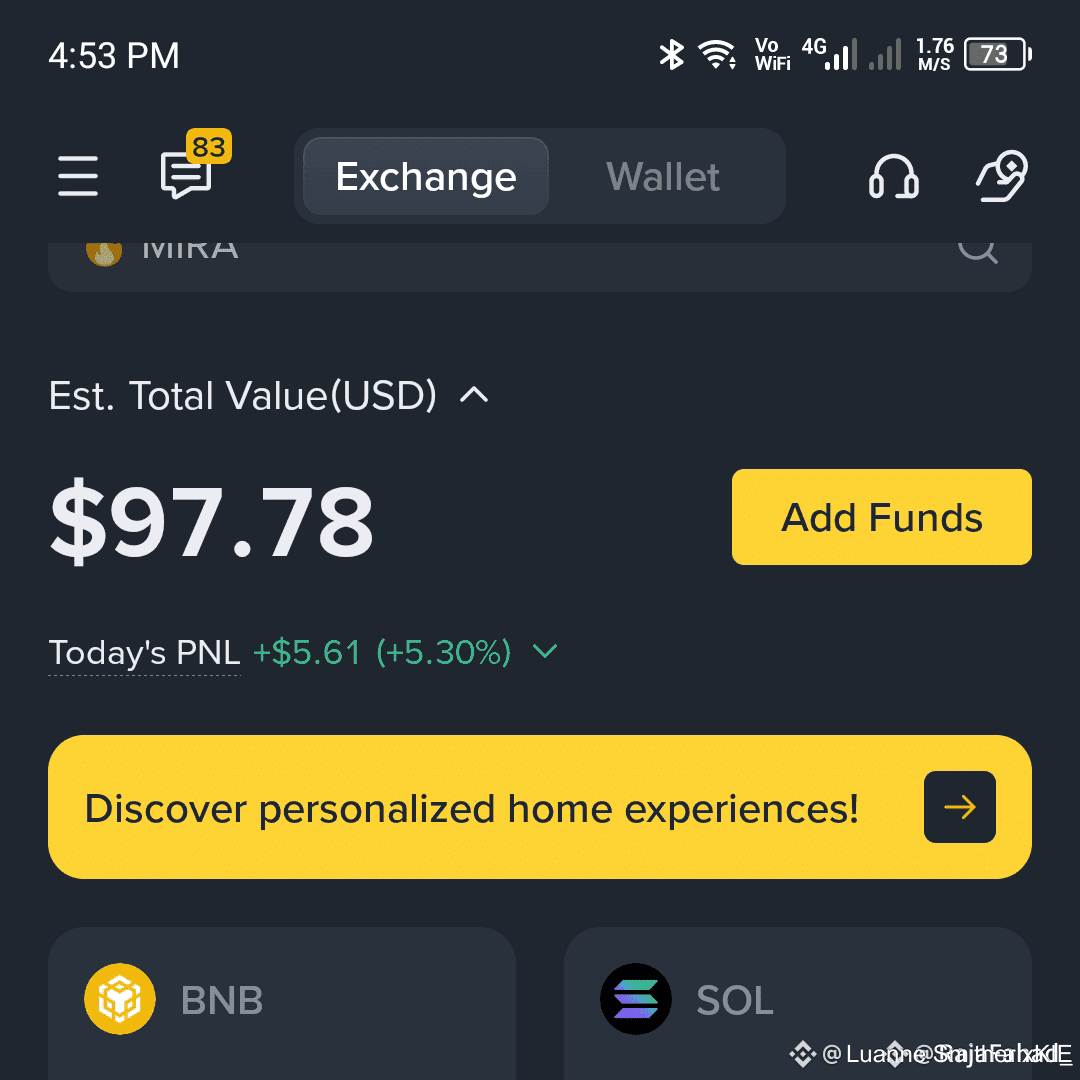1080x1080 pixels.
Task: Open the hamburger menu
Action: coord(78,176)
